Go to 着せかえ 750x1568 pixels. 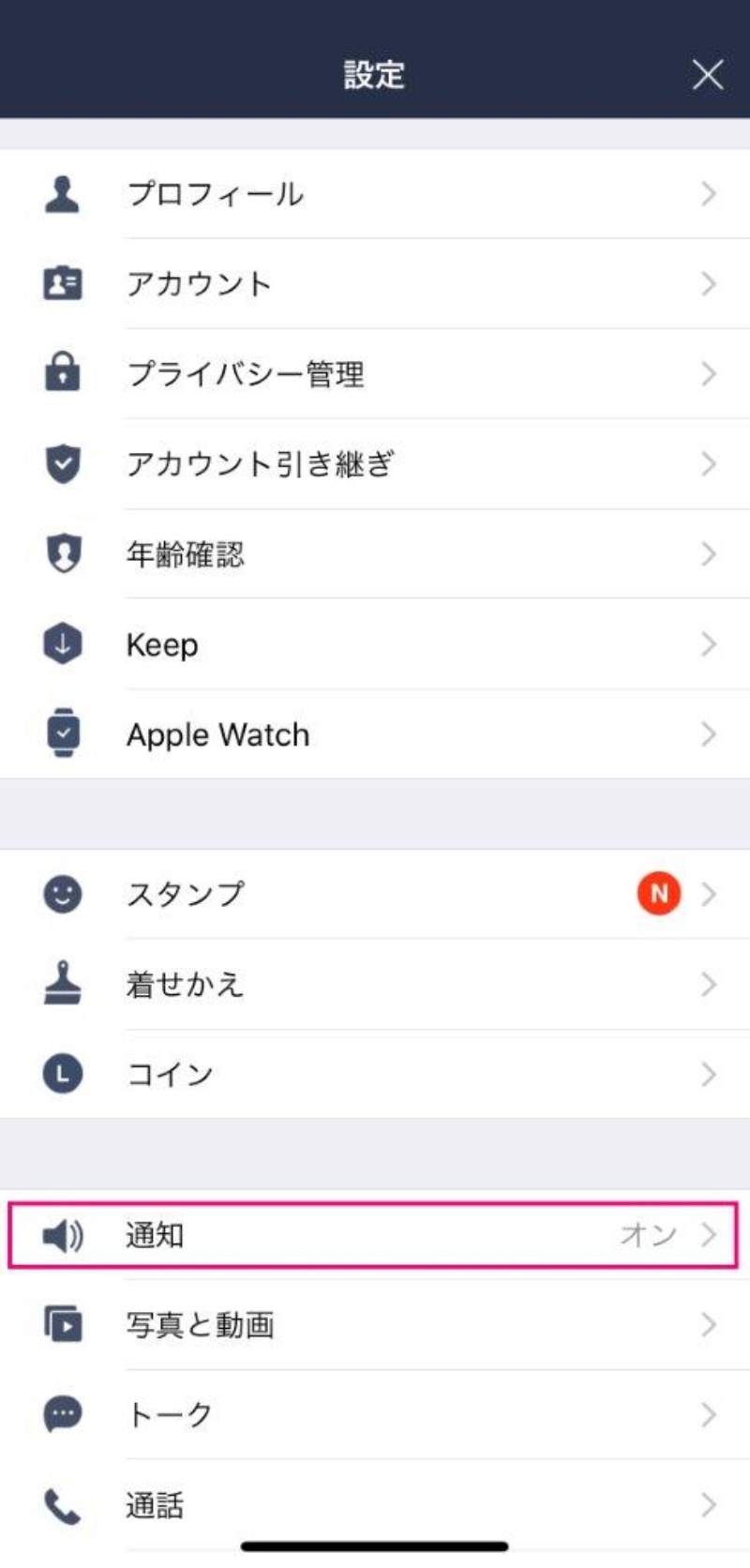click(x=375, y=984)
